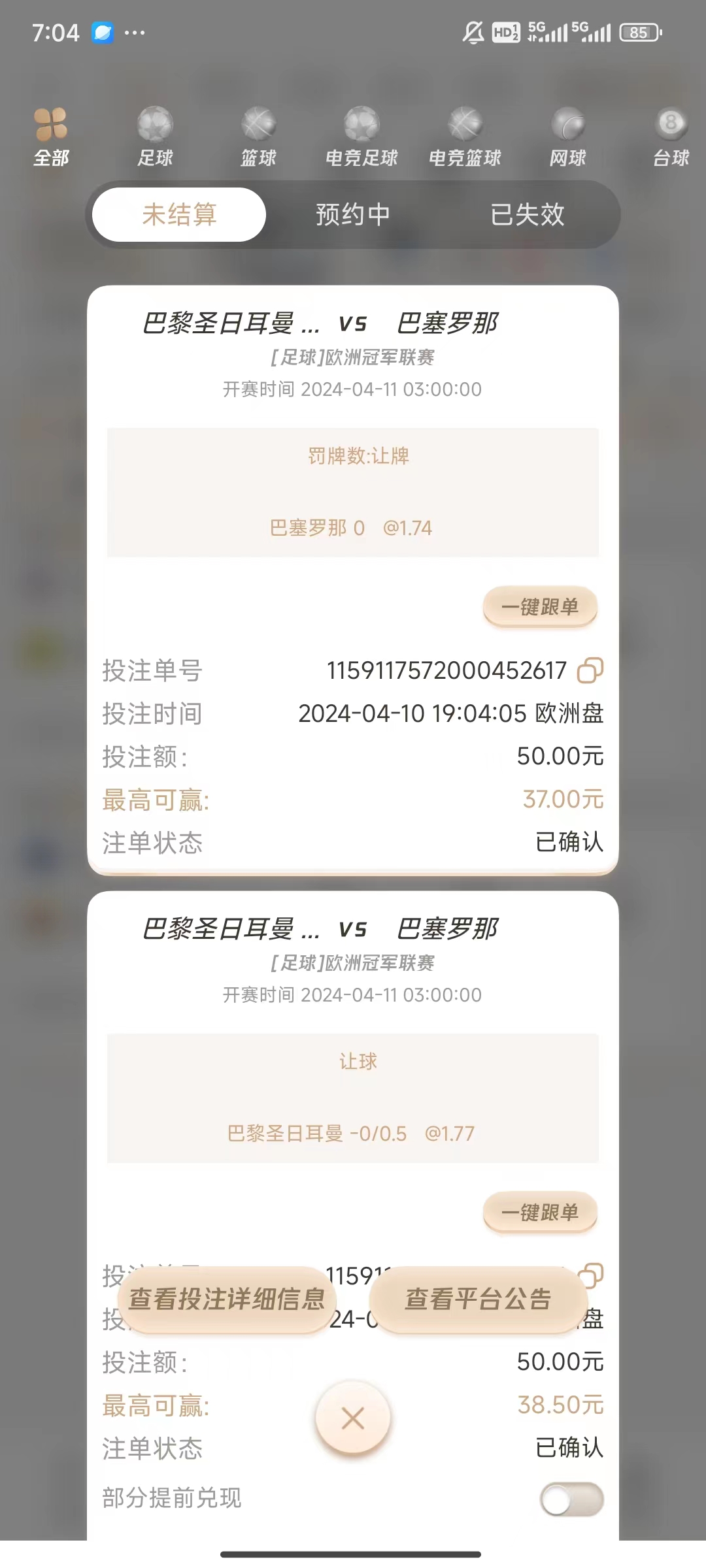Show 未结算 bets
Image resolution: width=706 pixels, height=1568 pixels.
pyautogui.click(x=179, y=214)
